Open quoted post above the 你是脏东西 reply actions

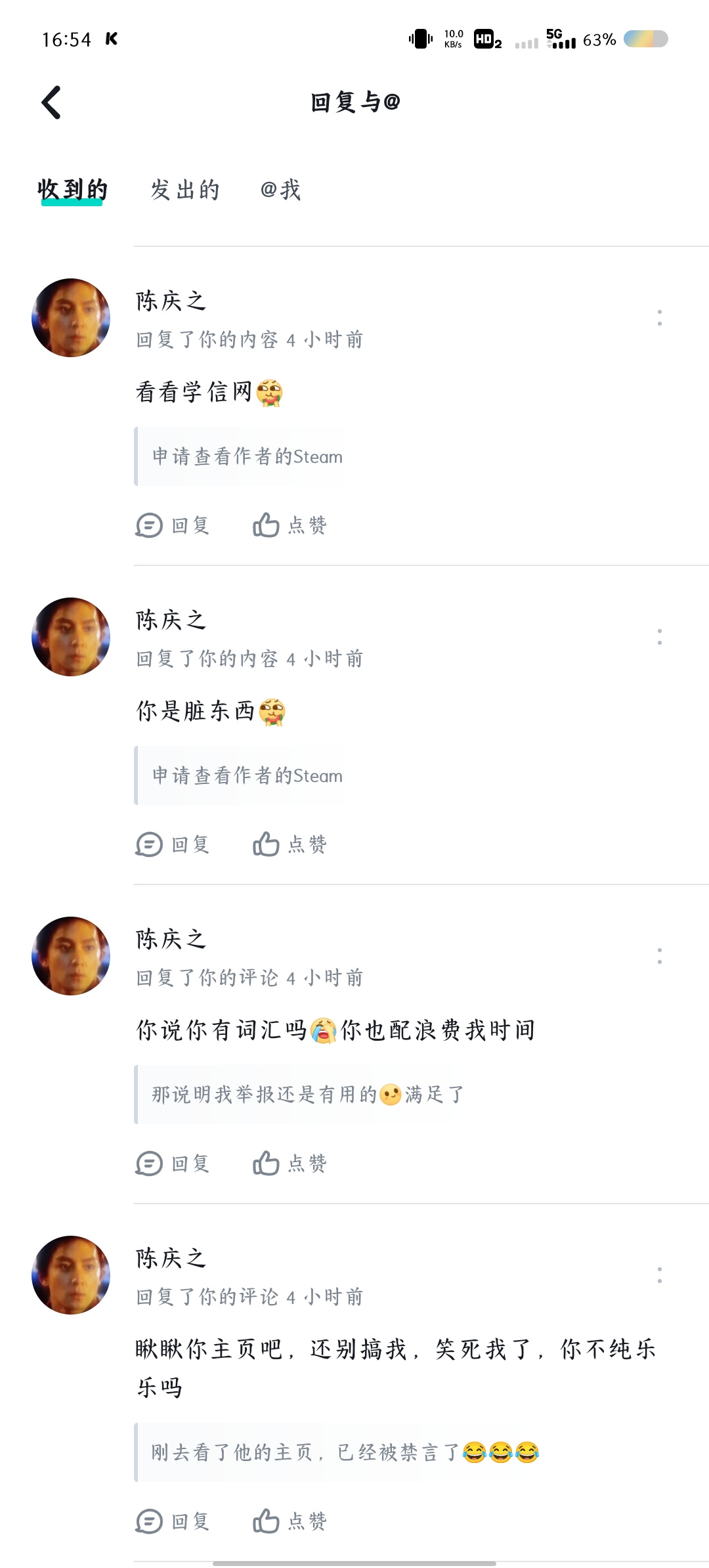(240, 775)
